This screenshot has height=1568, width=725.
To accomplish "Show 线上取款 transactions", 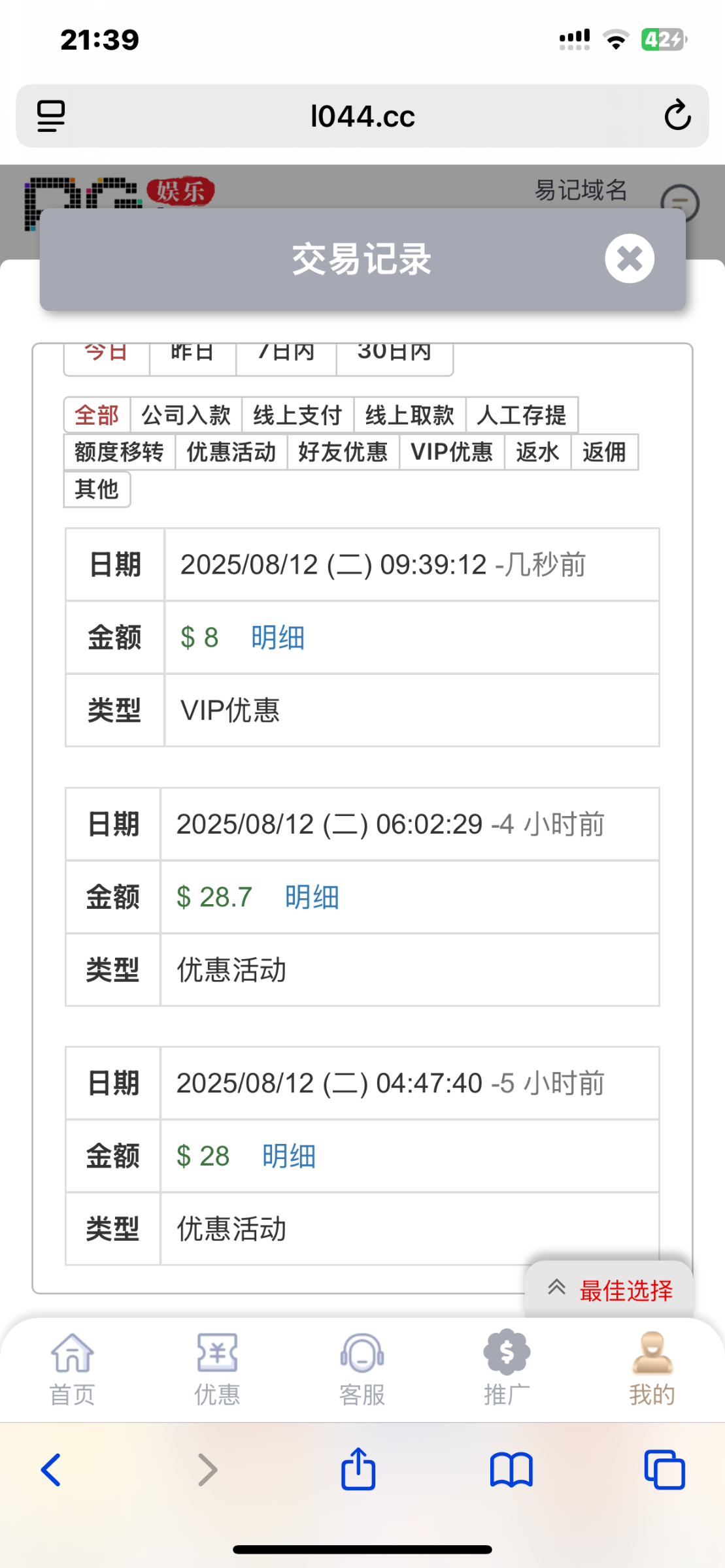I will point(409,415).
